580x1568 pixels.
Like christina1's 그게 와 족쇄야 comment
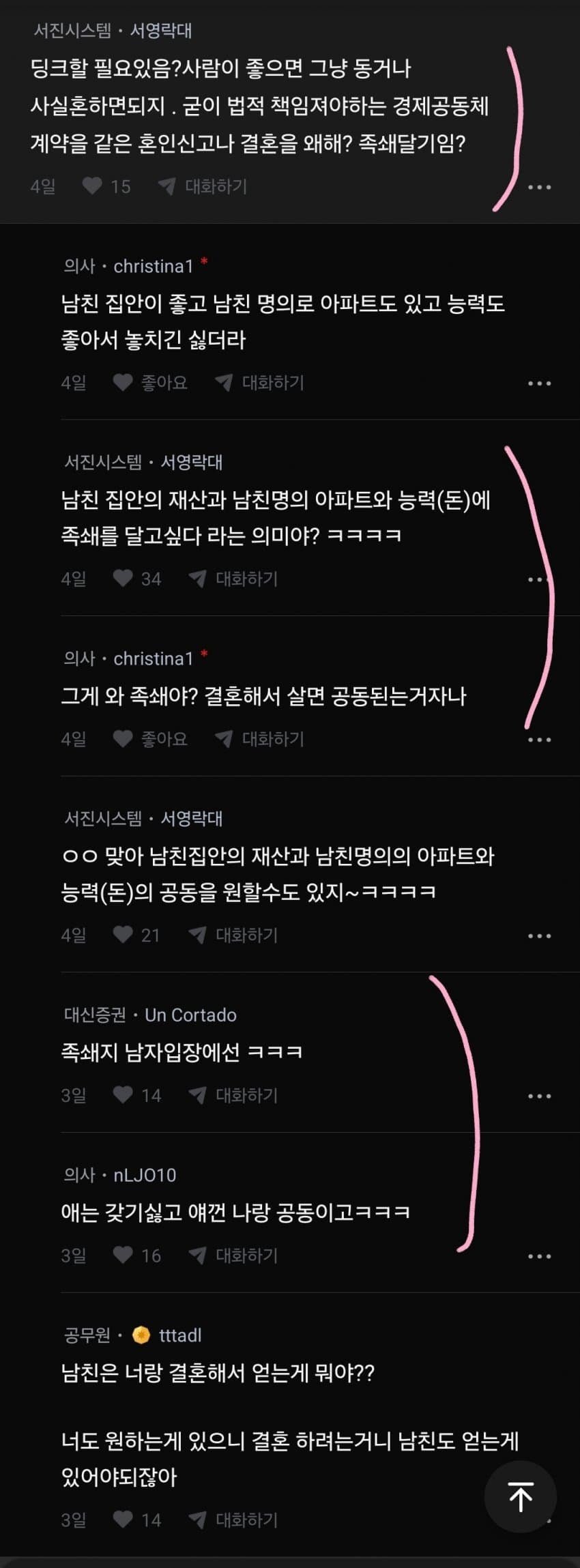coord(123,739)
